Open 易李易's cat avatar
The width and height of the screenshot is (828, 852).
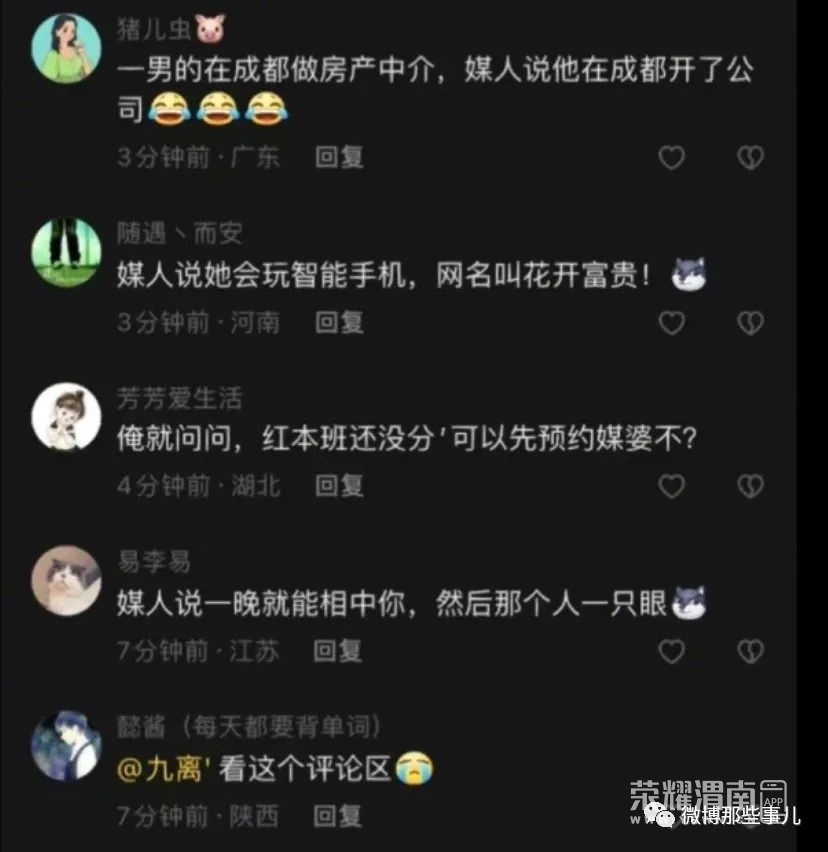tap(66, 581)
